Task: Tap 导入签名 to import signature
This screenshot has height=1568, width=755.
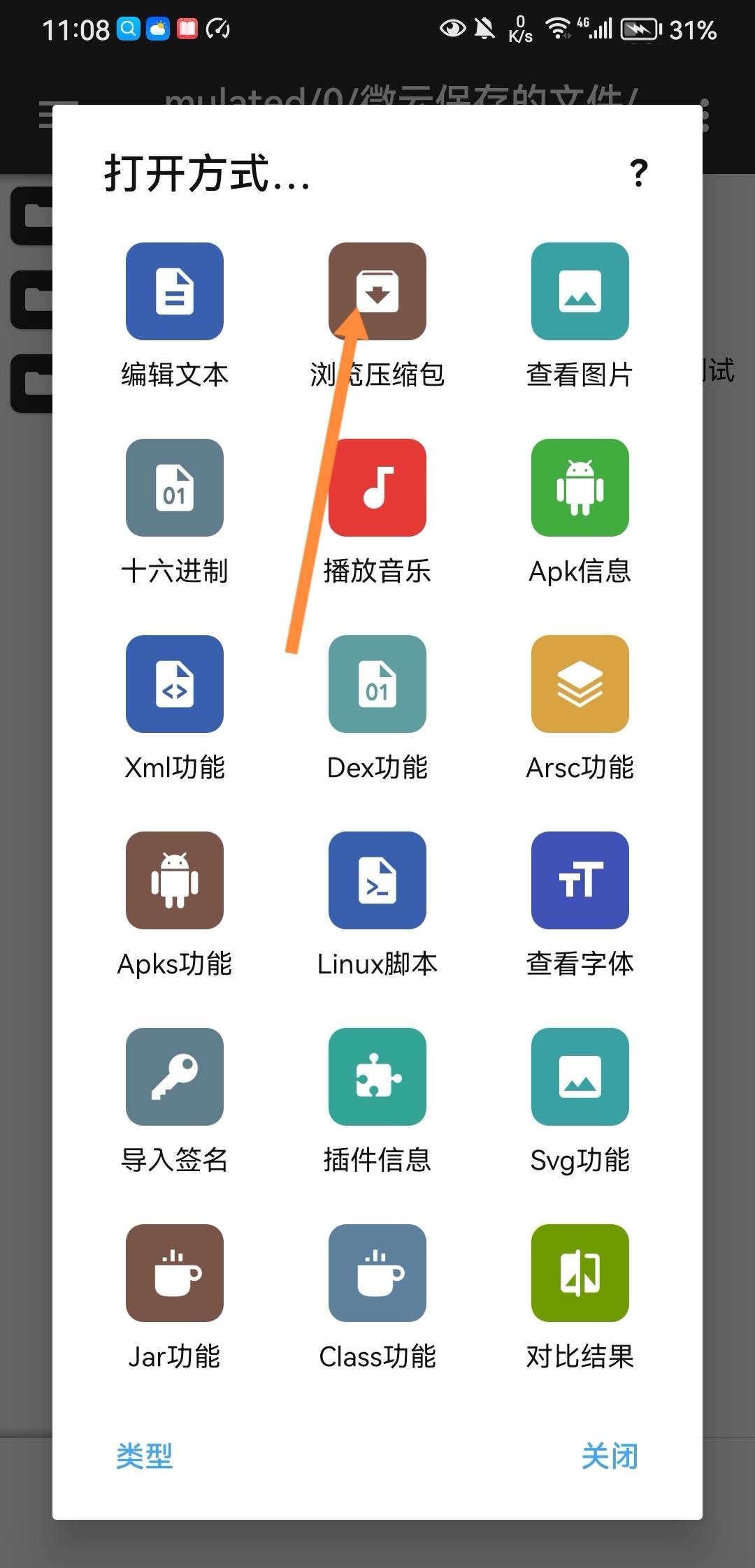Action: [175, 1077]
